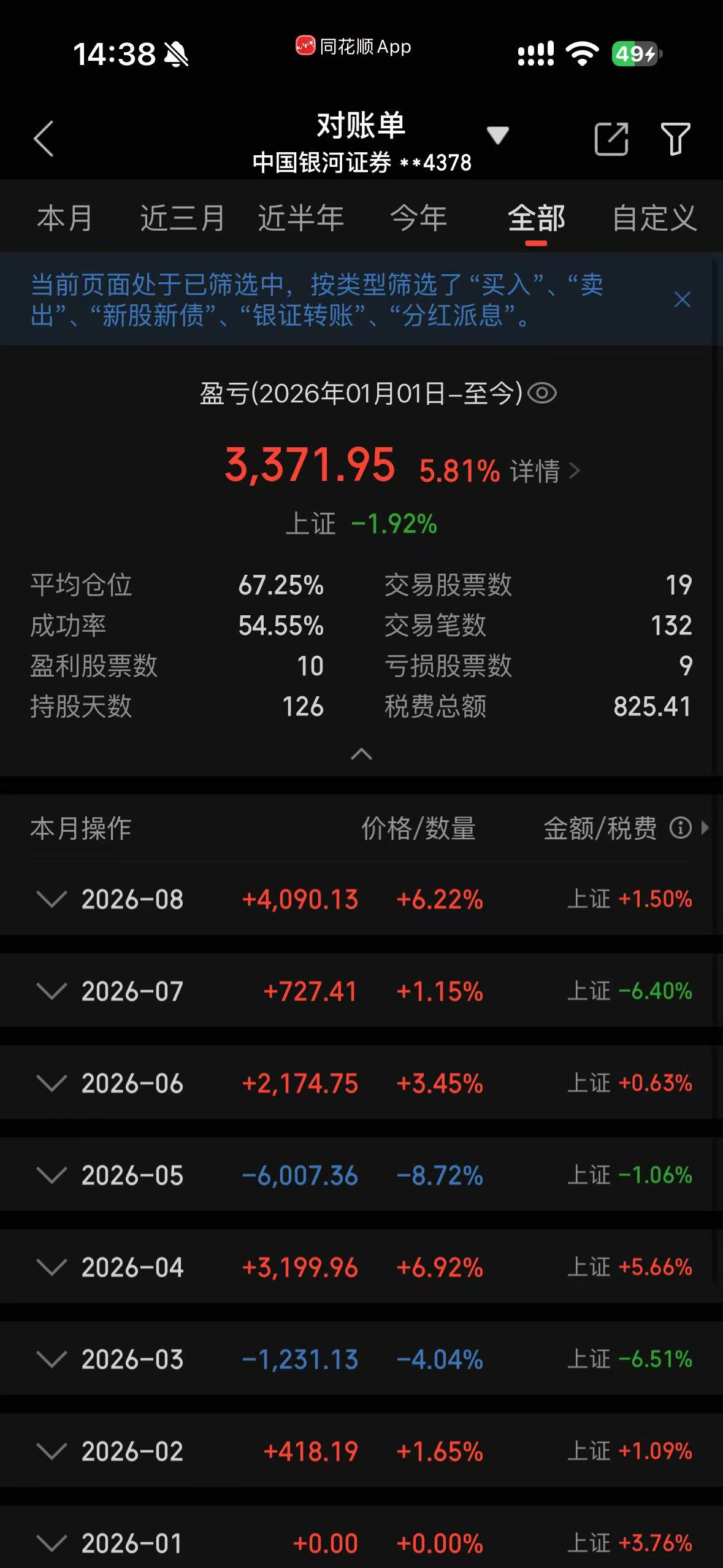Viewport: 723px width, 1568px height.
Task: Open the 自定义 date range tab
Action: 654,218
